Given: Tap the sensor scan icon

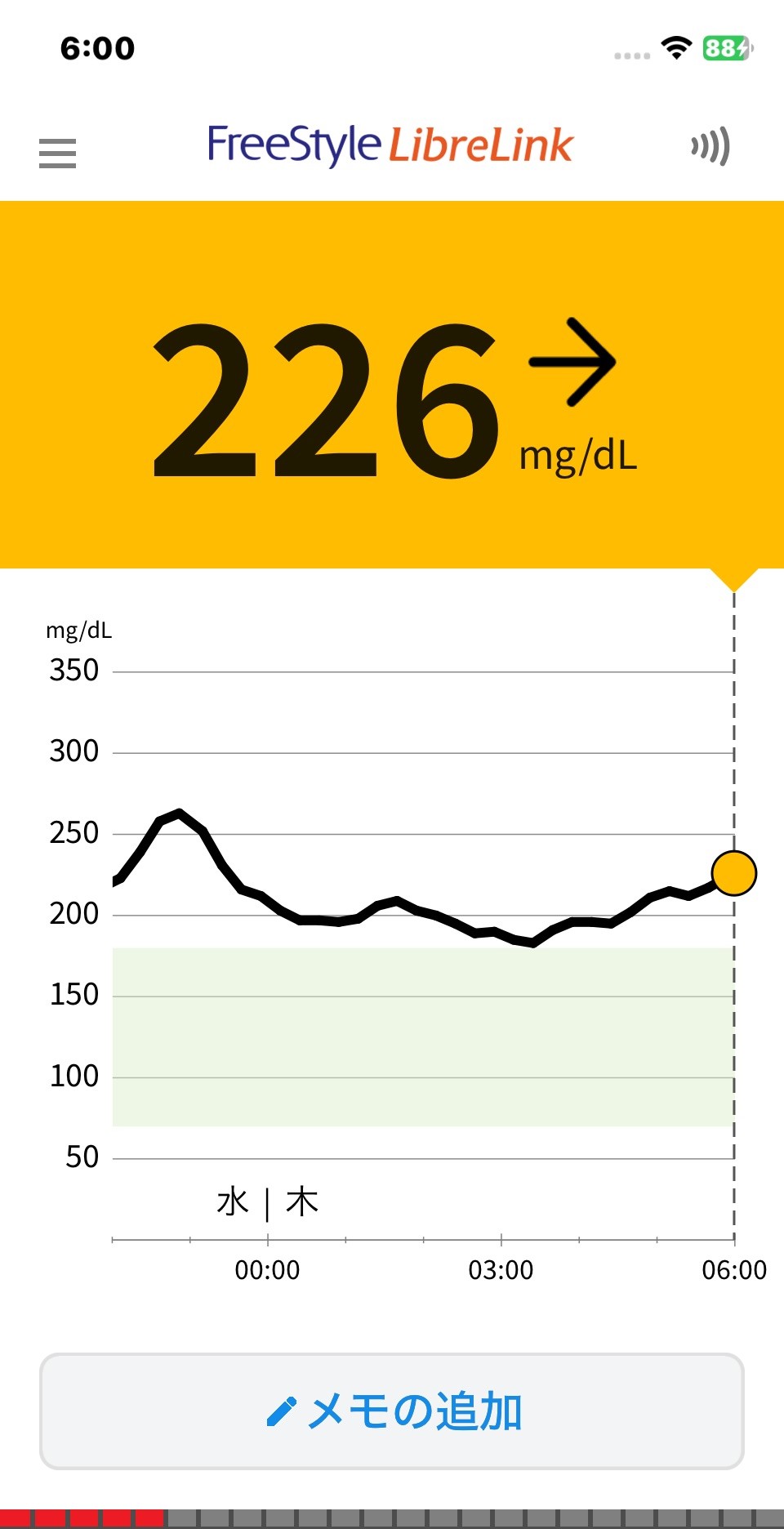Looking at the screenshot, I should (x=710, y=147).
